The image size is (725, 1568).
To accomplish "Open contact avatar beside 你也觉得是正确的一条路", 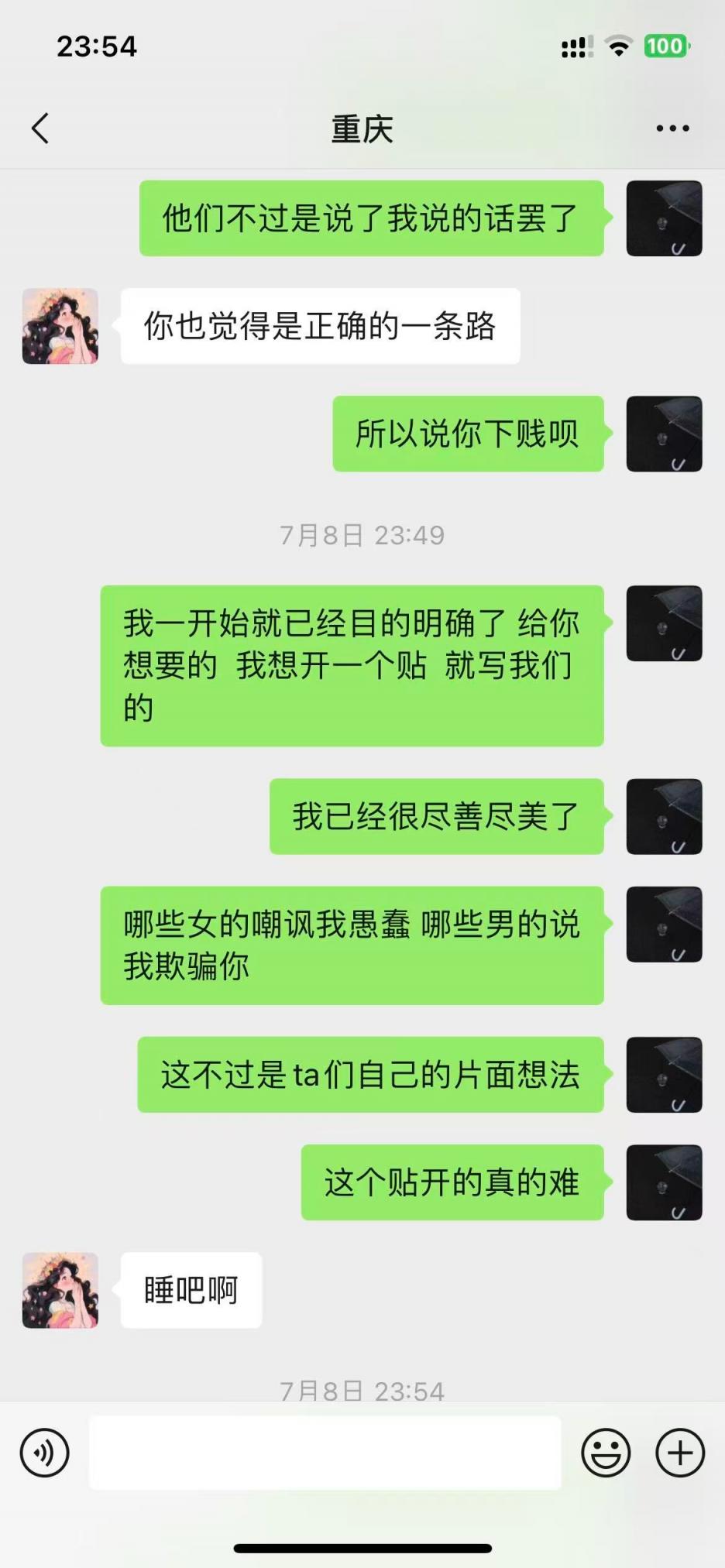I will (60, 326).
